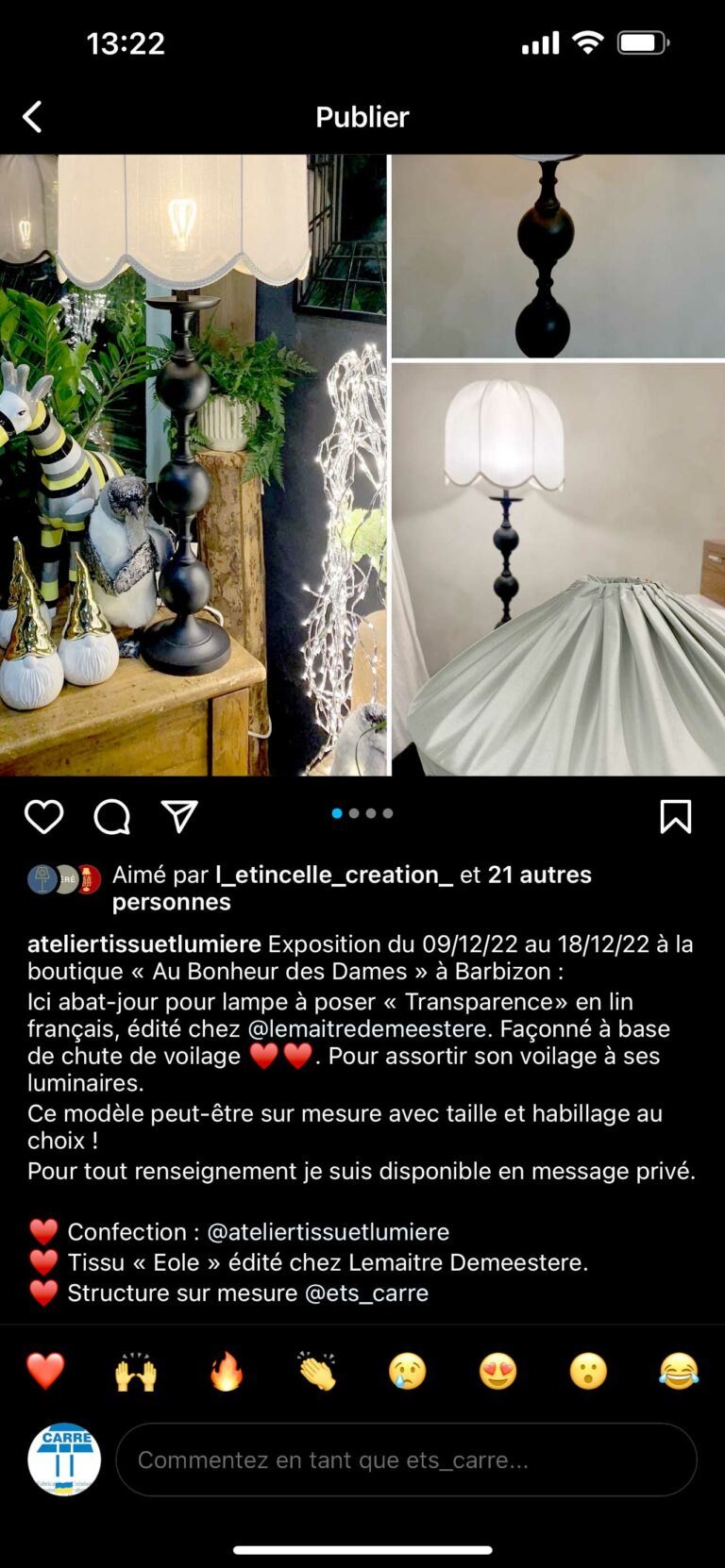Screen dimensions: 725x1568
Task: Go back using the top-left arrow
Action: (32, 117)
